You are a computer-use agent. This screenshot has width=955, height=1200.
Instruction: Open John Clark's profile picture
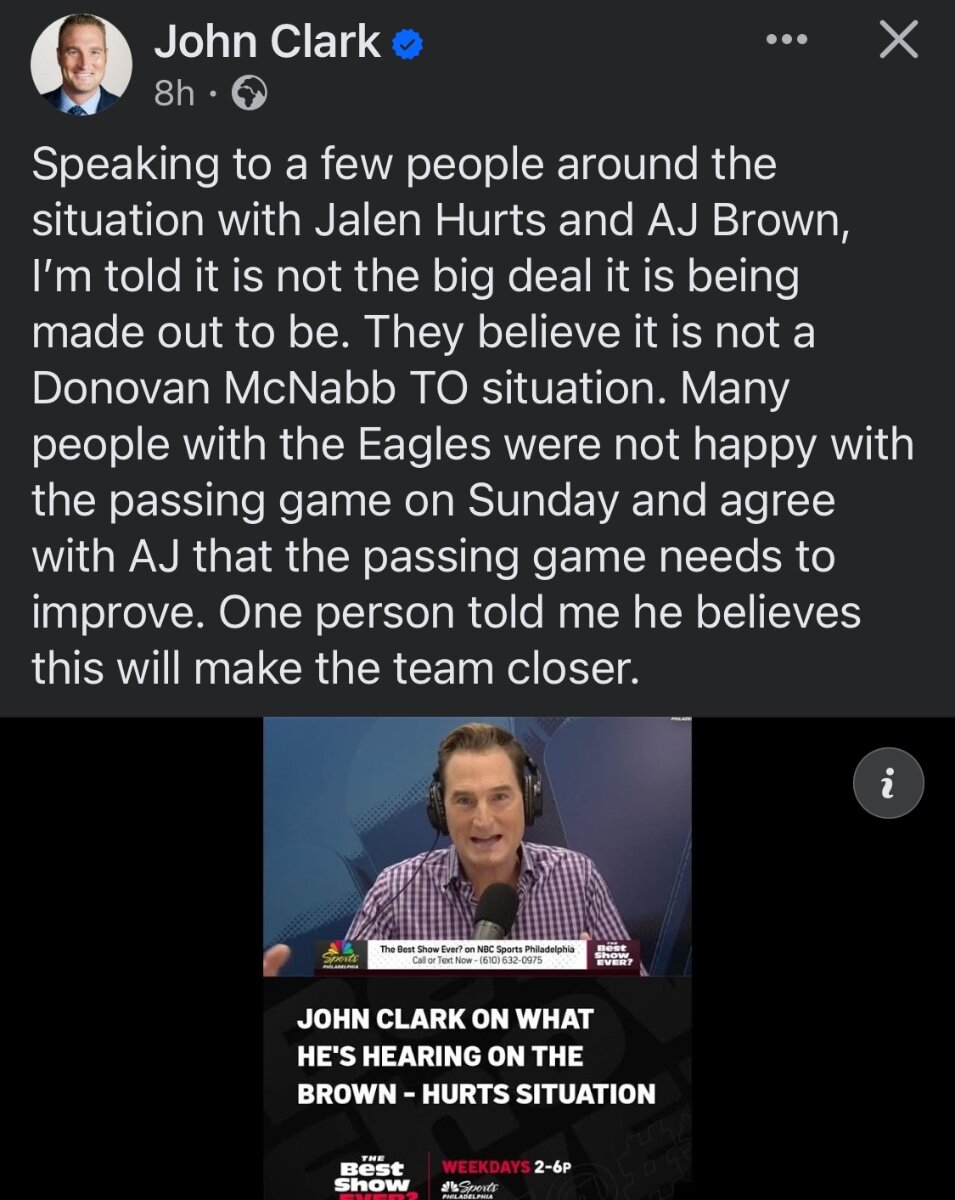pyautogui.click(x=81, y=65)
